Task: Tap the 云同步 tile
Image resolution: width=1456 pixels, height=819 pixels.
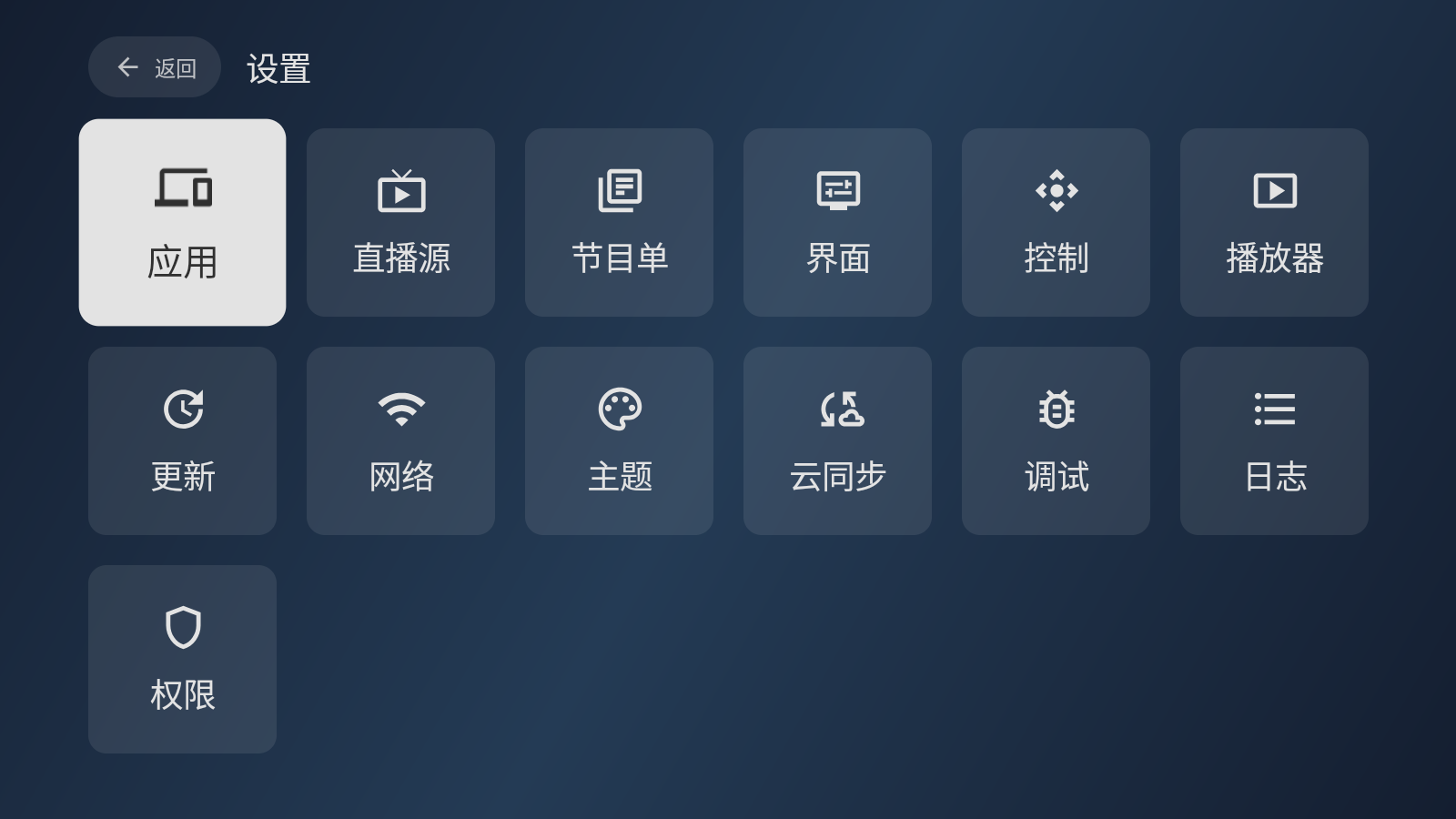Action: pos(837,440)
